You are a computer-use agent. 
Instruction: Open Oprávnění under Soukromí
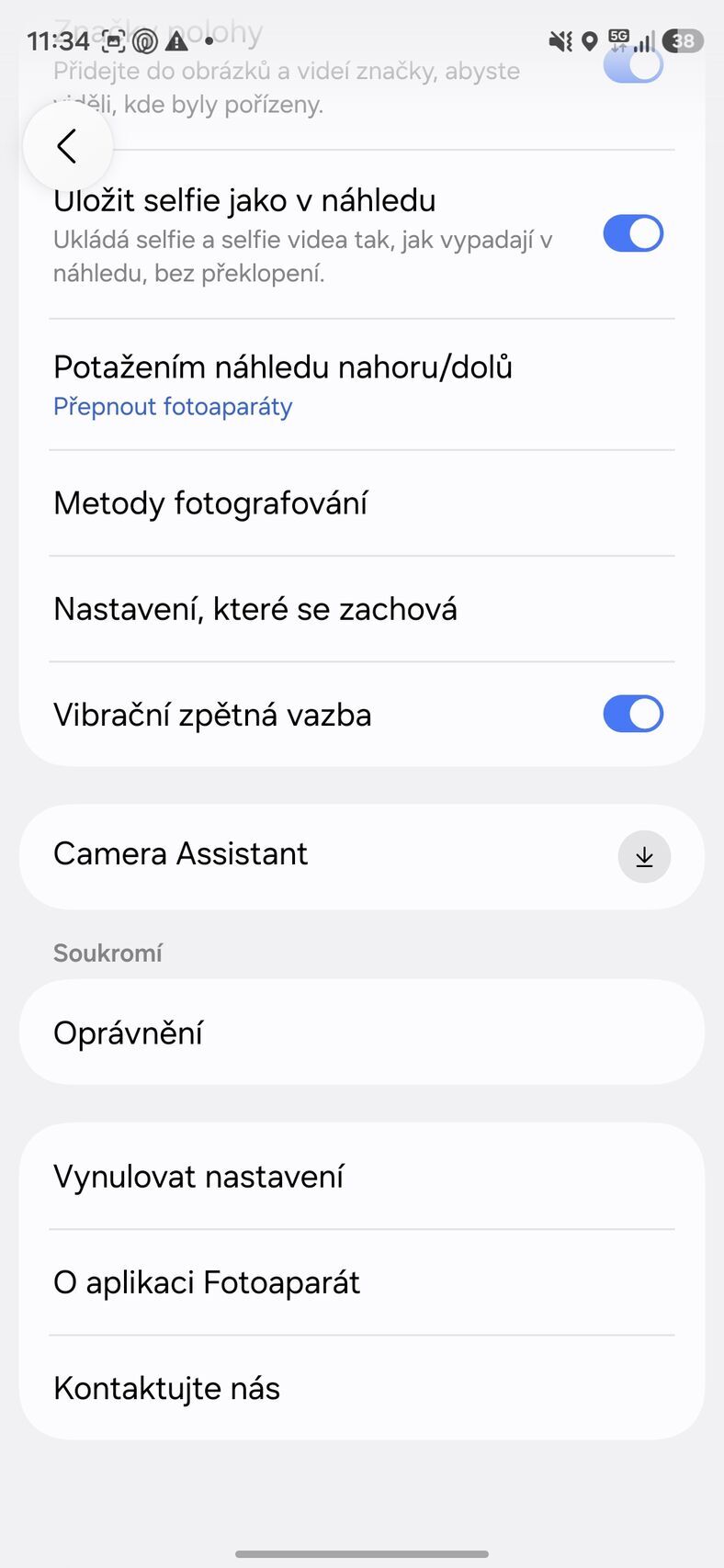tap(129, 1032)
